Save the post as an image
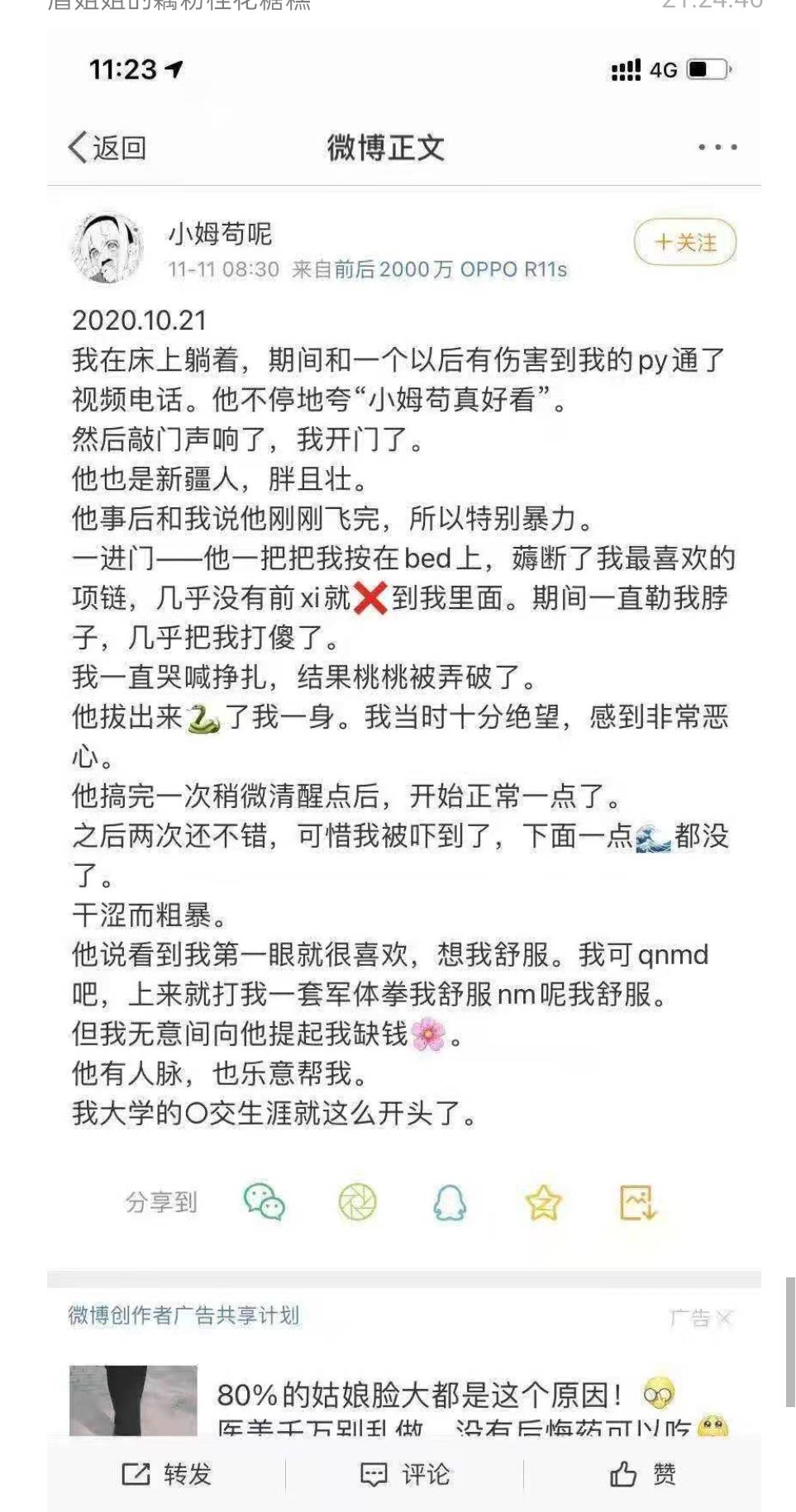This screenshot has height=1512, width=796. coord(637,1202)
